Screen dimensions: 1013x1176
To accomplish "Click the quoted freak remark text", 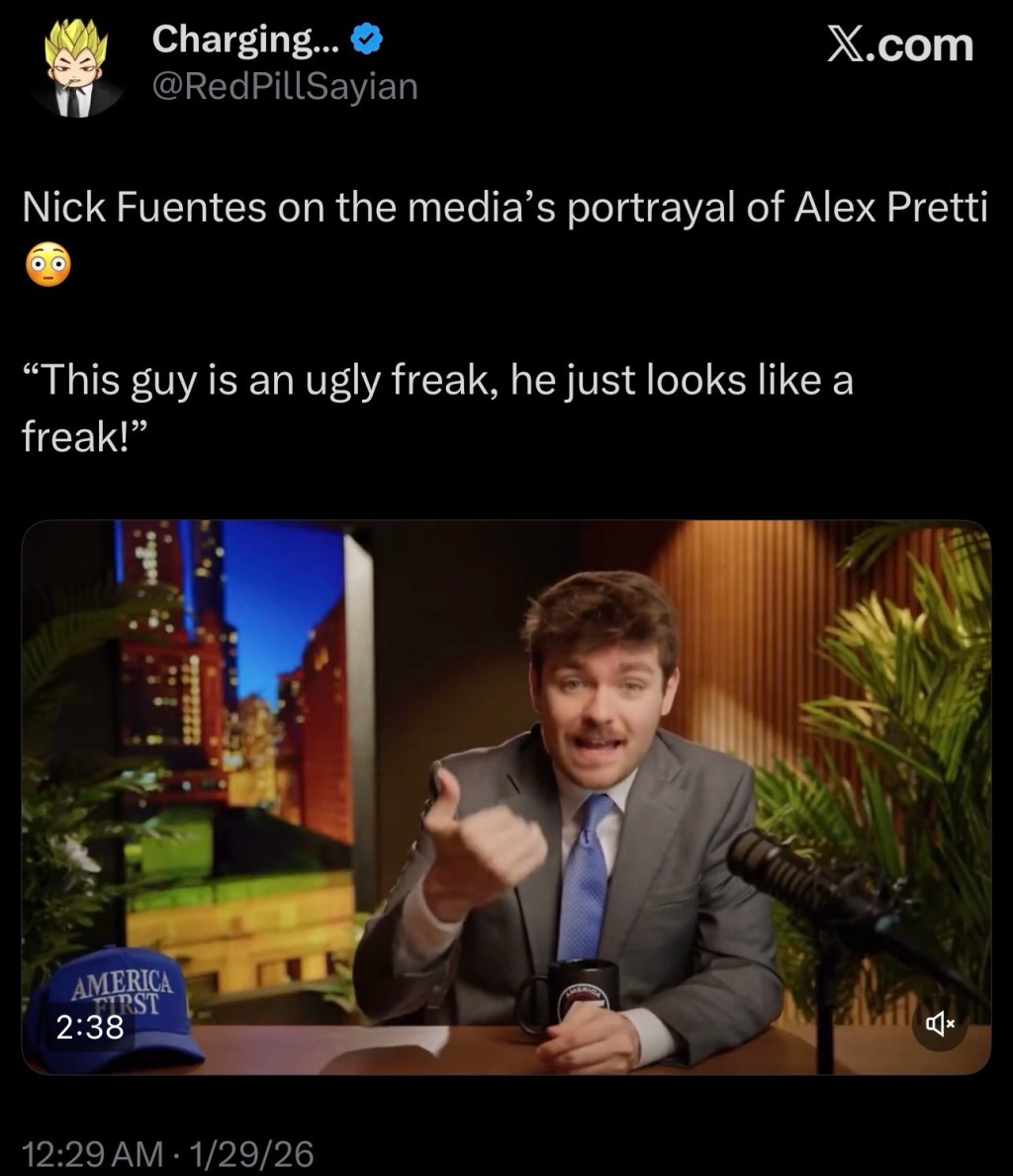I will tap(435, 381).
